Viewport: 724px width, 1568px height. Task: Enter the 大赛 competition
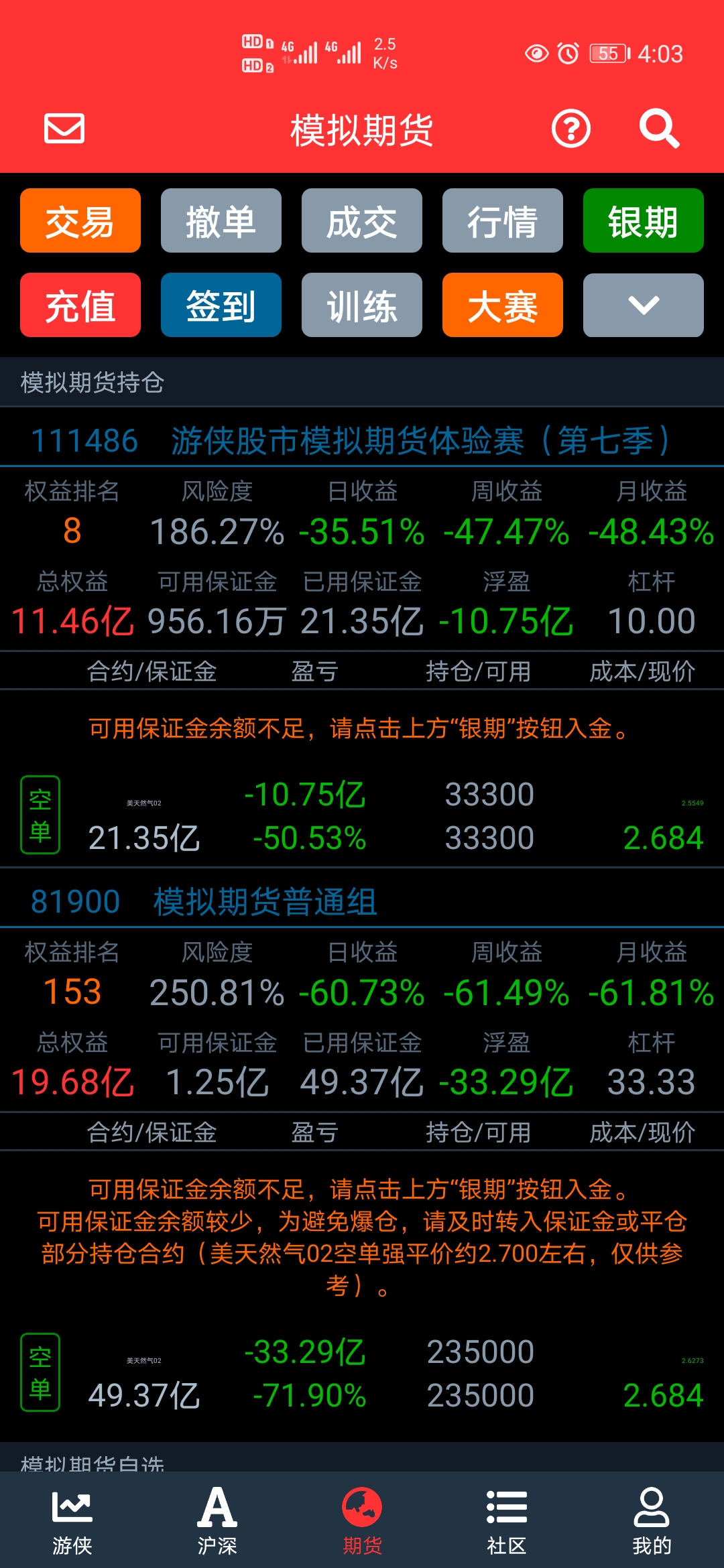click(503, 305)
